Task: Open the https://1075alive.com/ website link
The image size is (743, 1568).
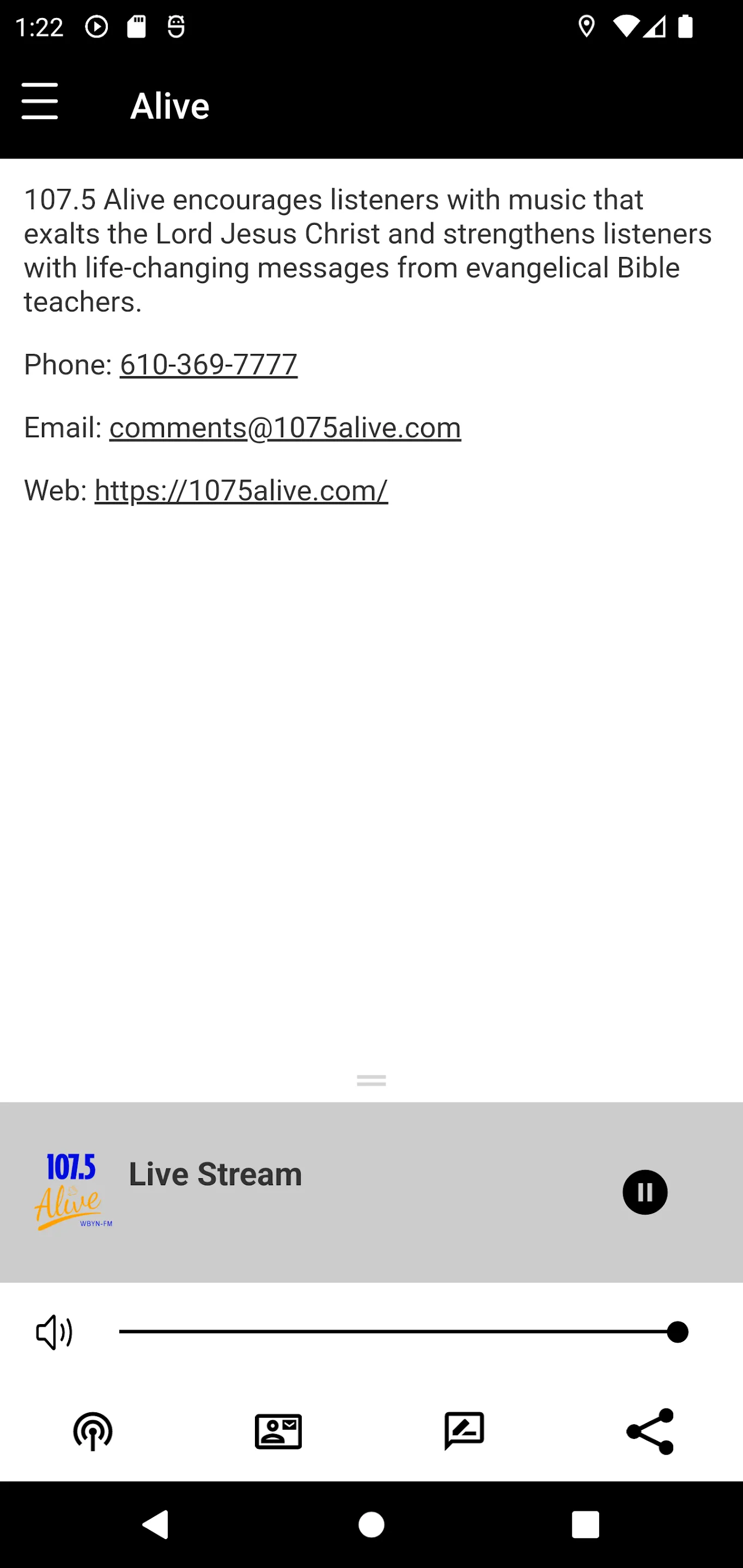Action: tap(241, 490)
